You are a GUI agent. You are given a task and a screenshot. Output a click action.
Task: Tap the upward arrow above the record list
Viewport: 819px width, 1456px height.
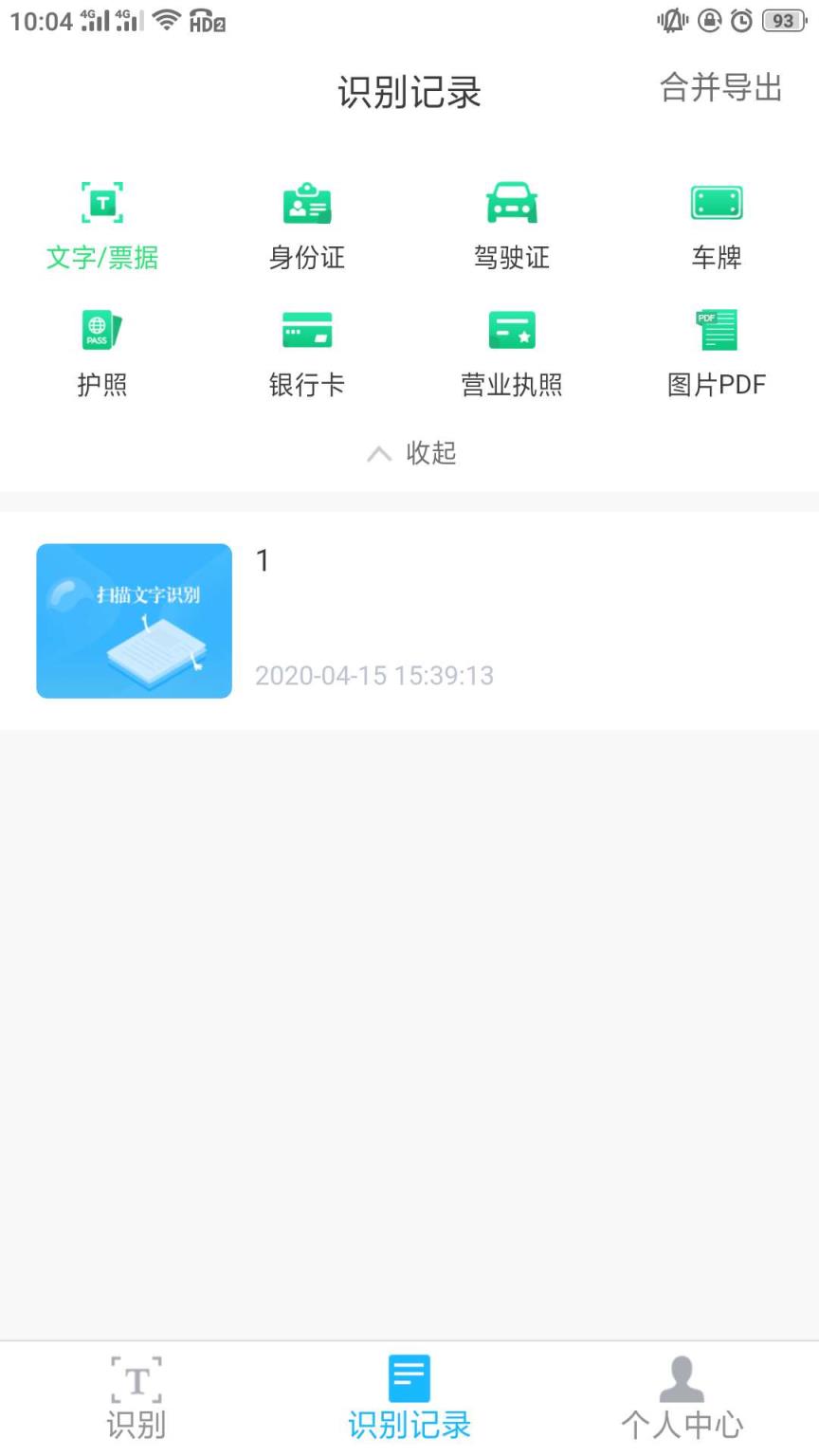(379, 453)
